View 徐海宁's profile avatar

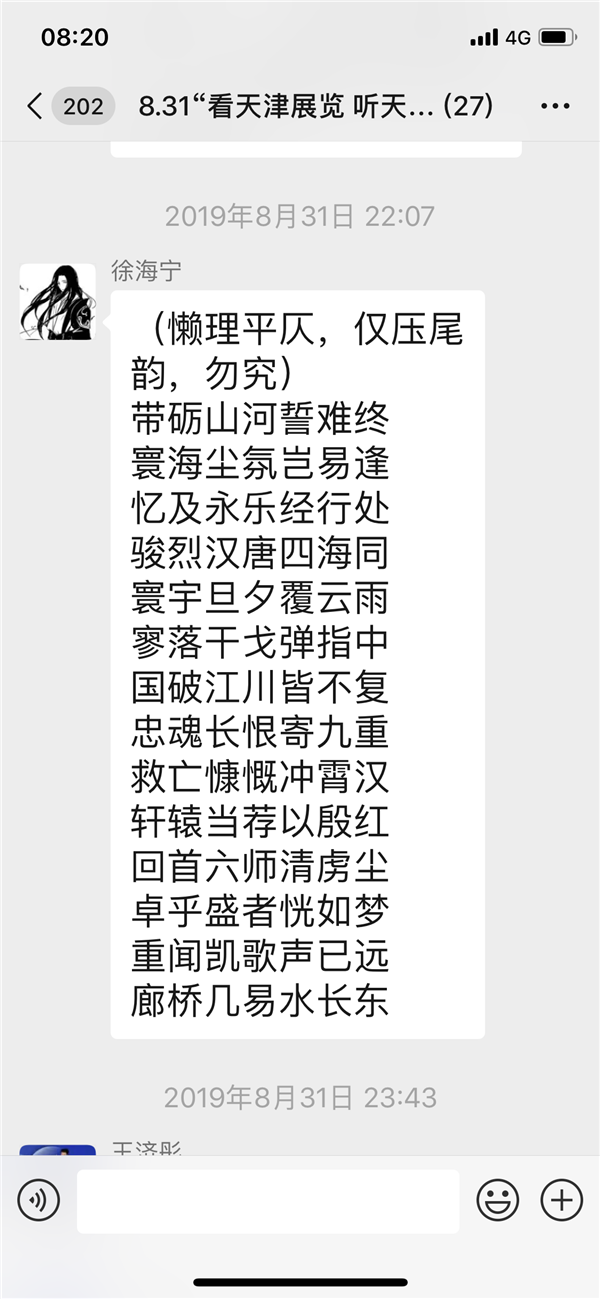click(x=58, y=302)
